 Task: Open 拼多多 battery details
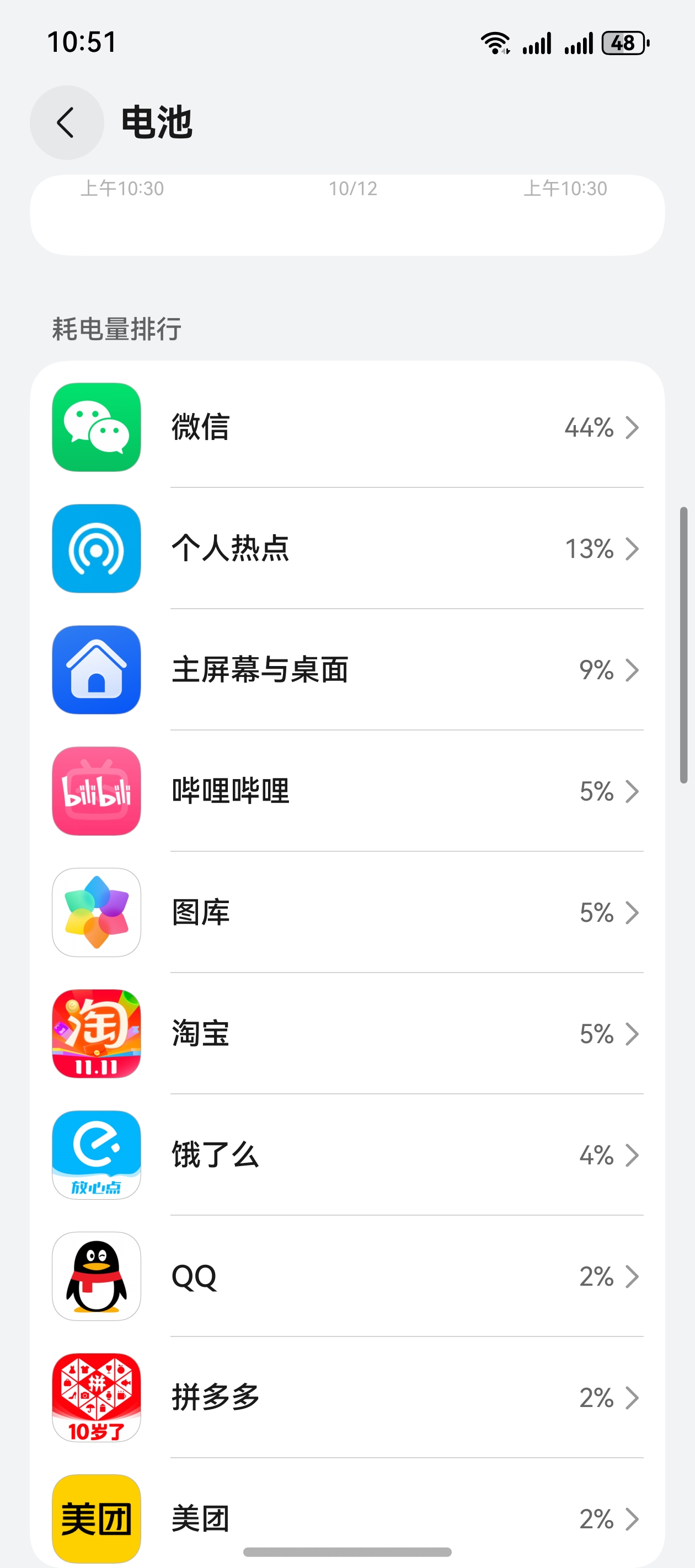(347, 1398)
